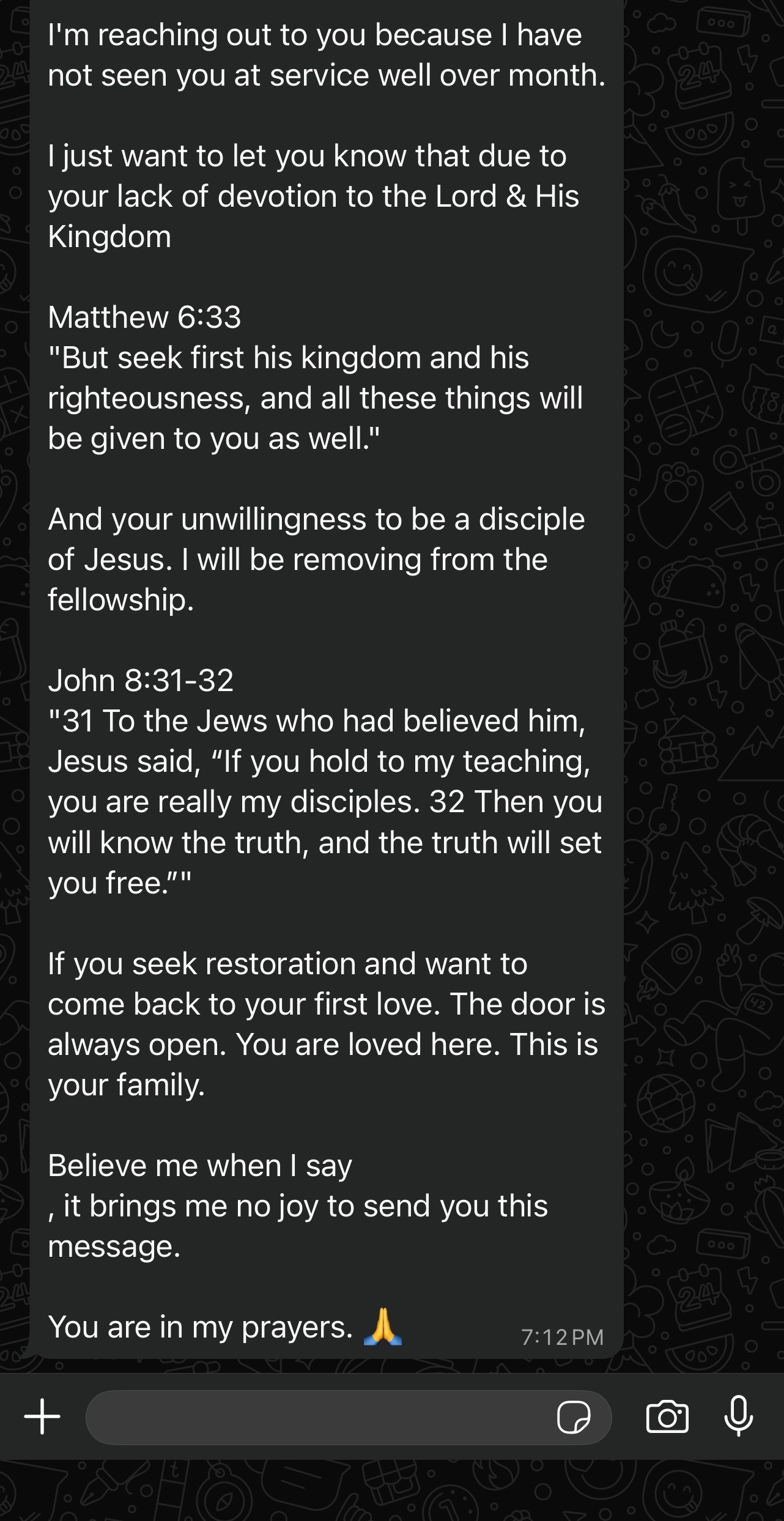
Task: Open the sticker picker icon
Action: click(574, 1417)
